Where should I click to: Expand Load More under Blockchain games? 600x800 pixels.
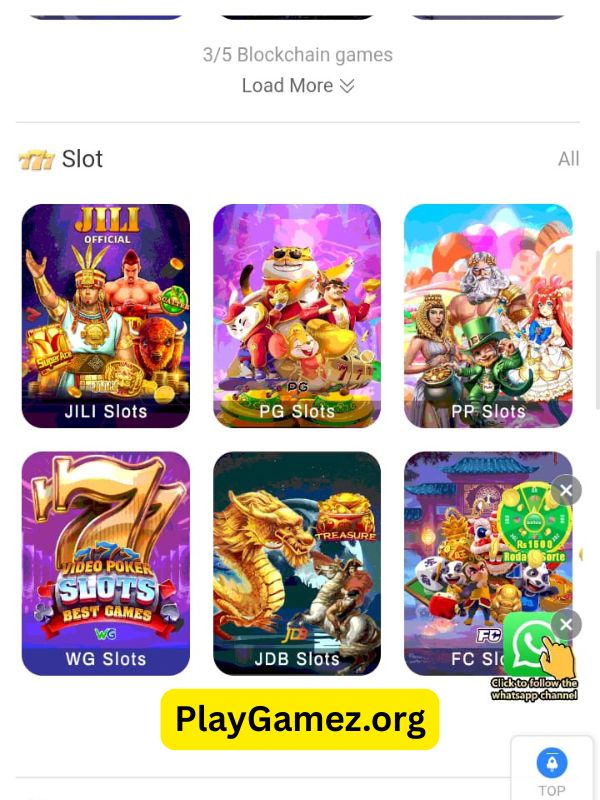[298, 86]
